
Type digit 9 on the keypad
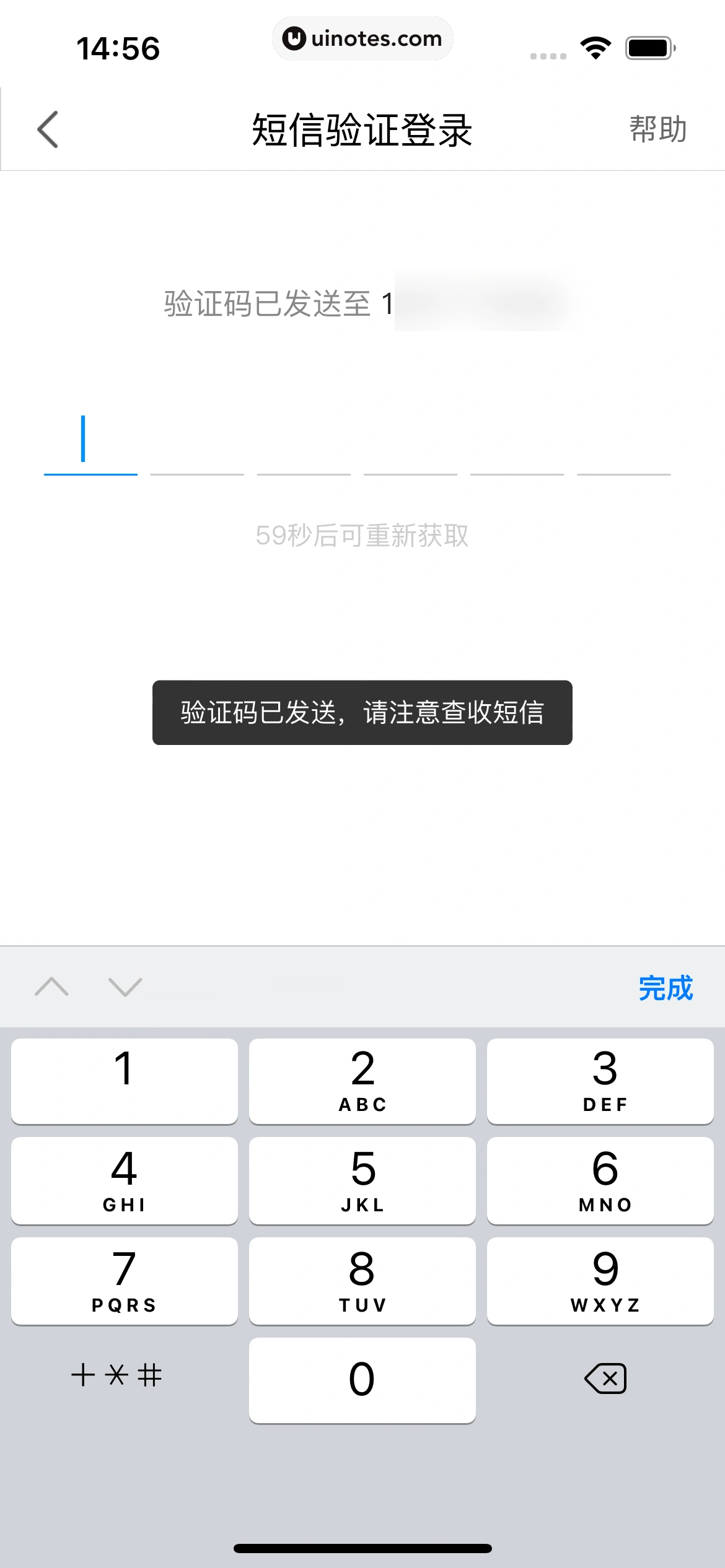point(600,1281)
